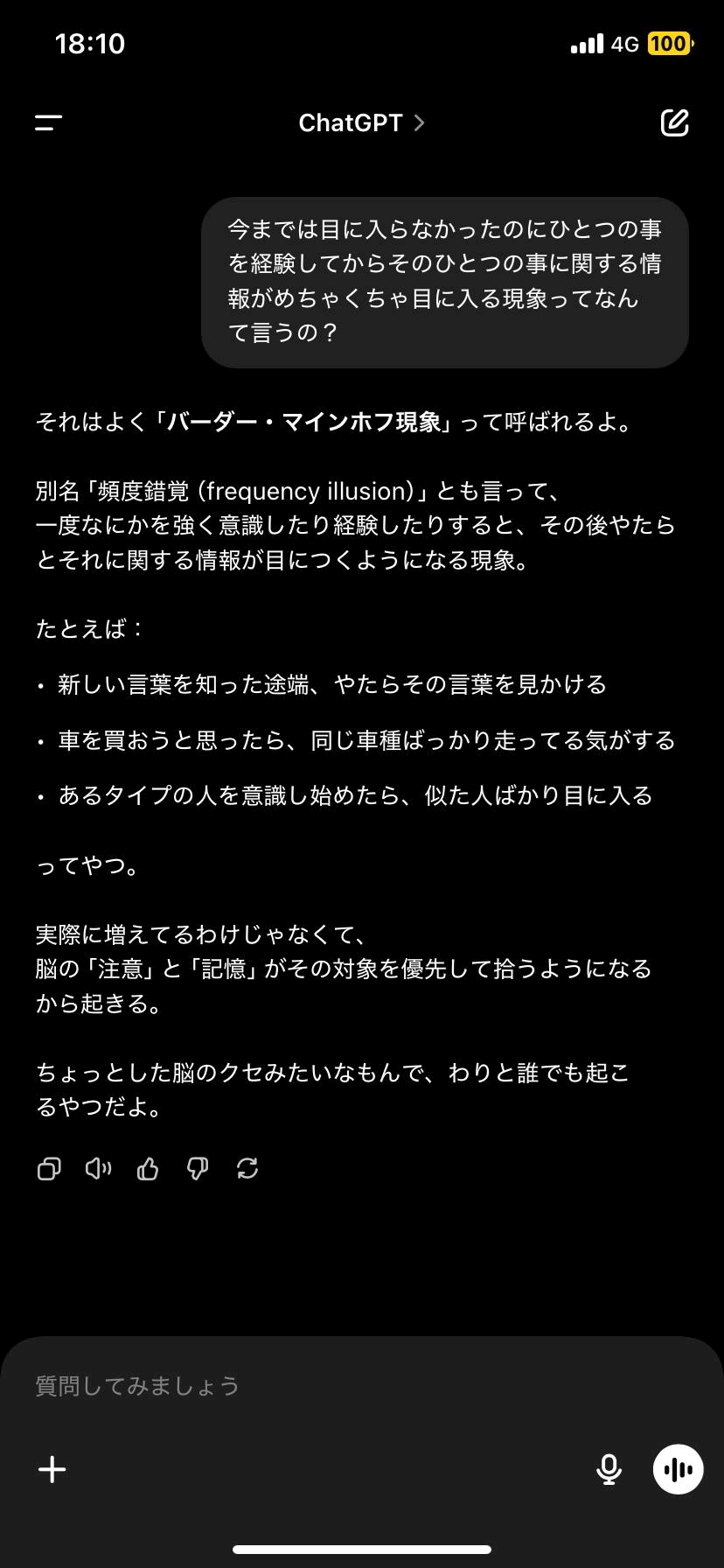The height and width of the screenshot is (1568, 724).
Task: Open the plus attachment menu
Action: tap(52, 1469)
